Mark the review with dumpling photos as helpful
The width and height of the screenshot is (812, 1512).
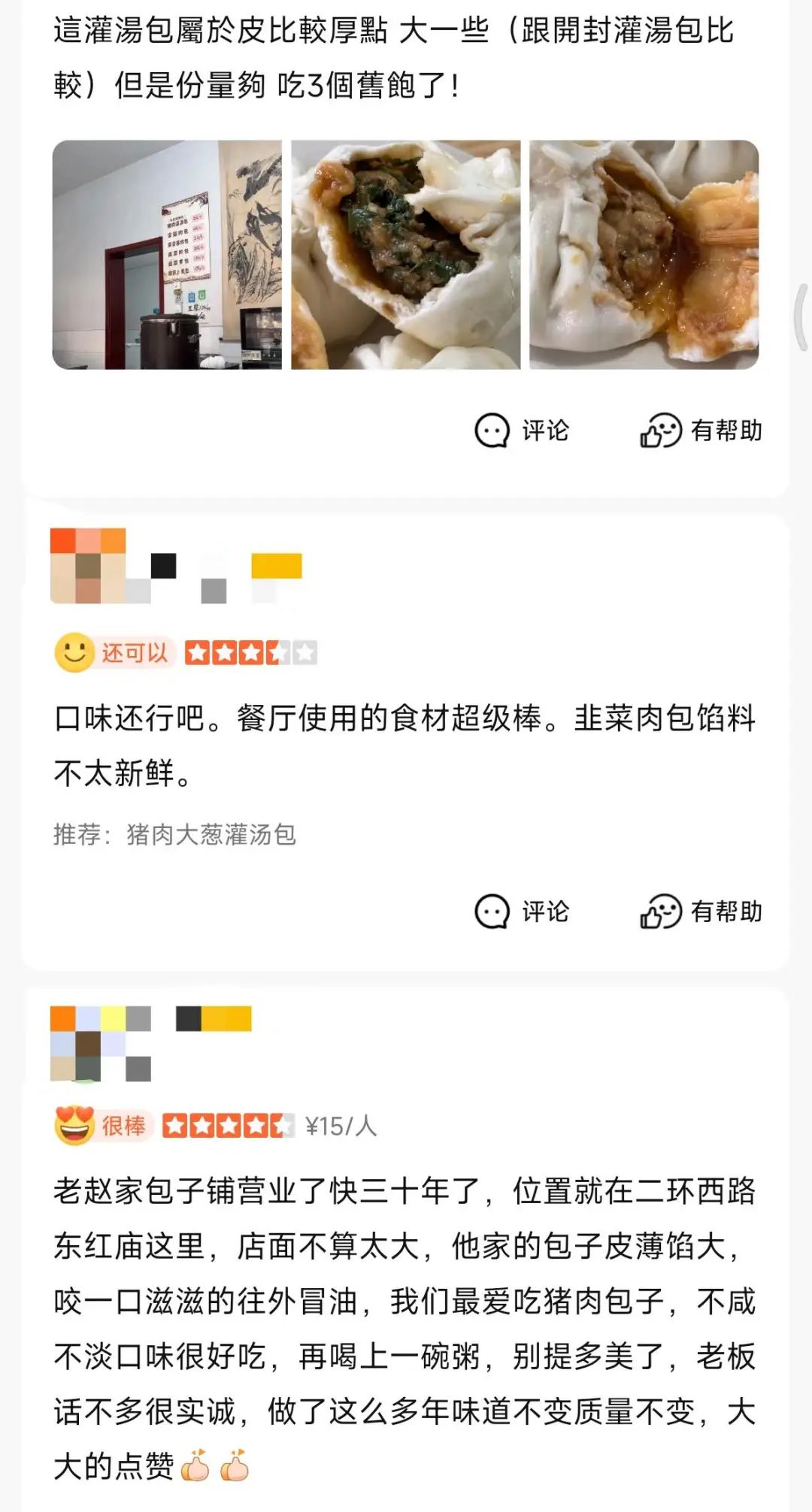[x=701, y=431]
